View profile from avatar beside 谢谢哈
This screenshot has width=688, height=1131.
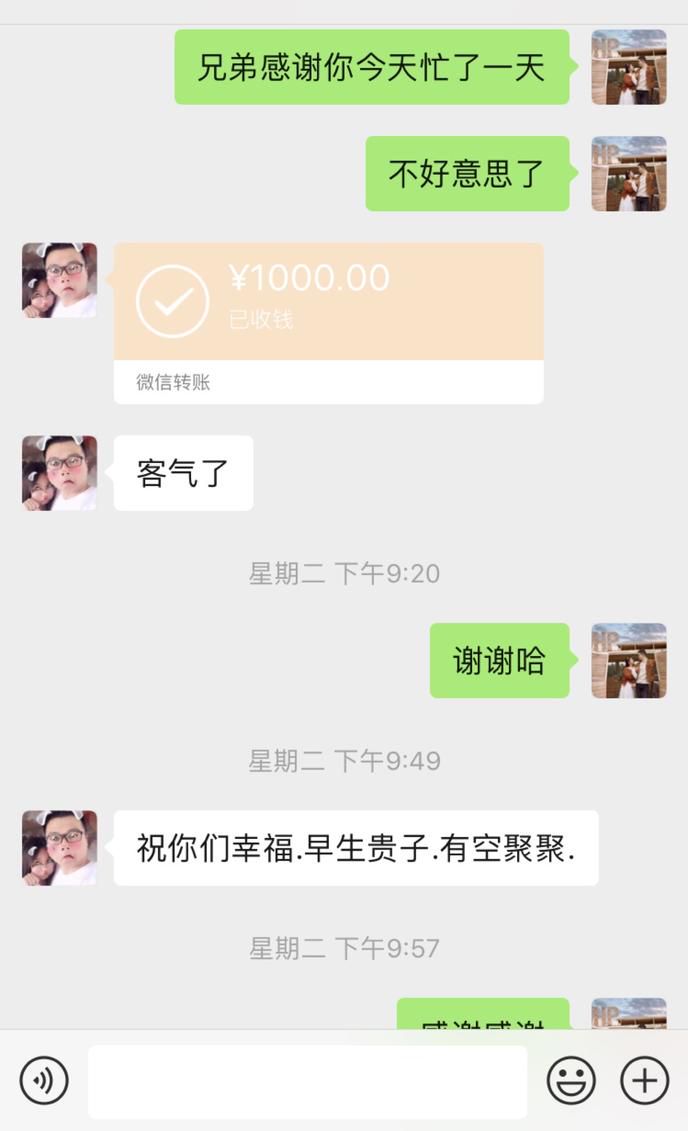pos(629,660)
